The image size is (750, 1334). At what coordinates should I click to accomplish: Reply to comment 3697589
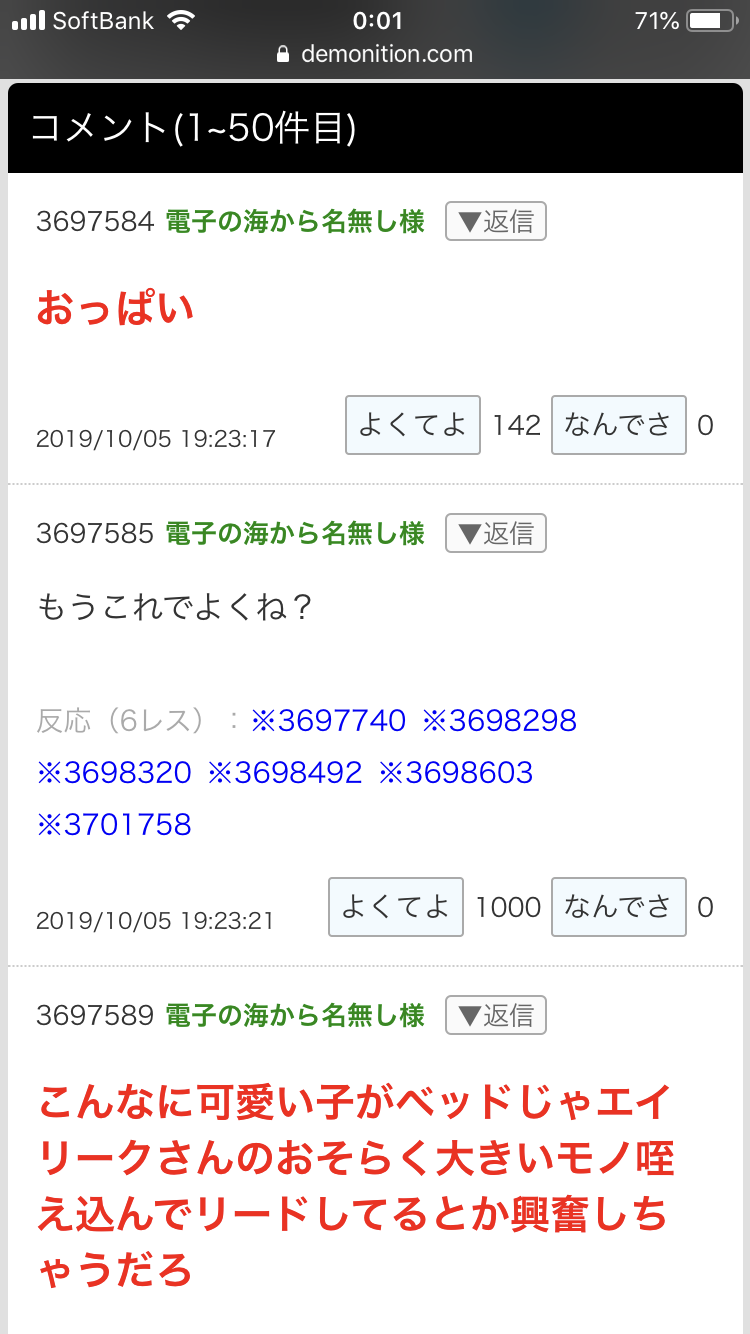pyautogui.click(x=496, y=1016)
